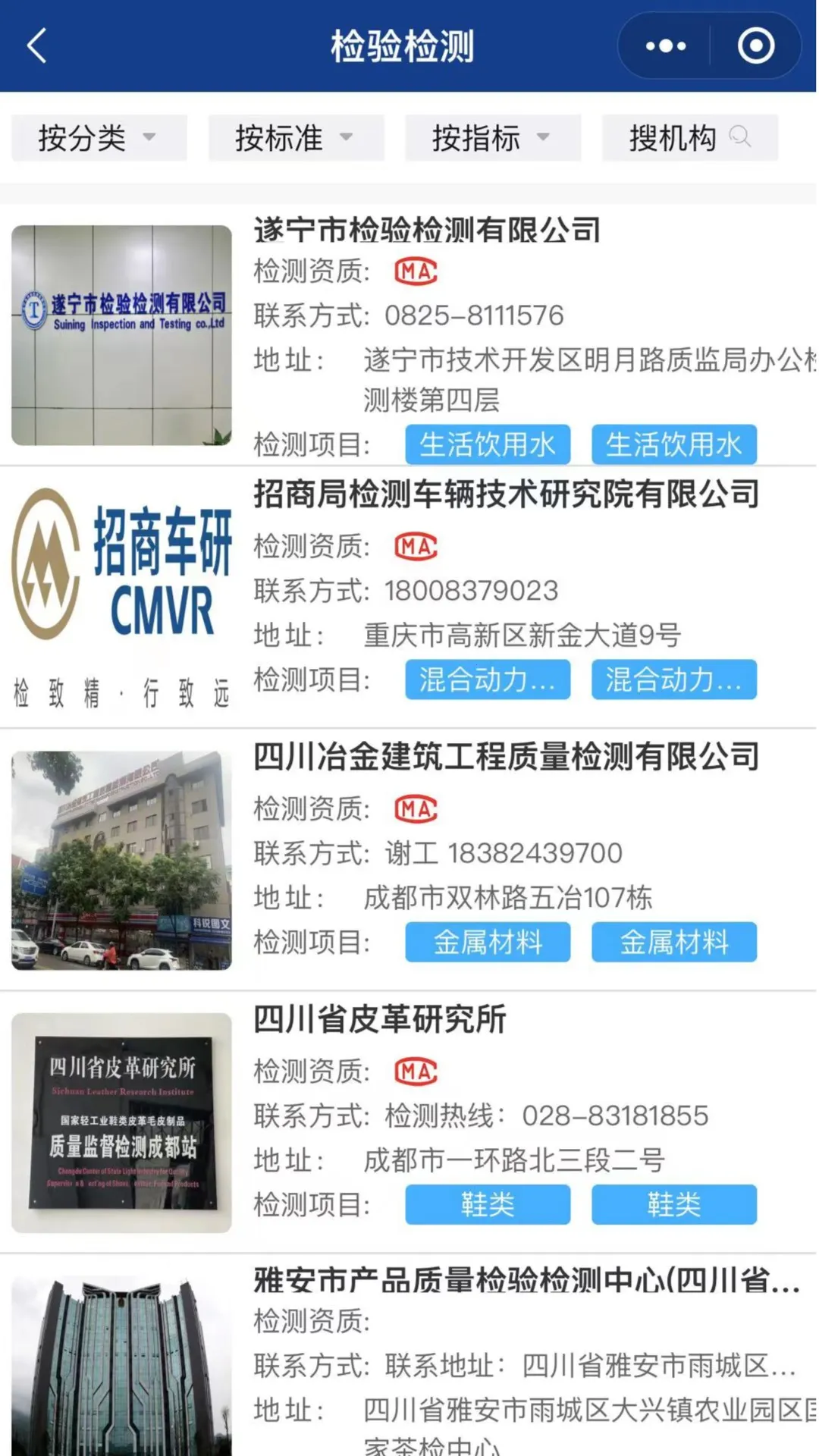Tap the first 生活饮用水 tag
This screenshot has height=1456, width=819.
coord(487,444)
